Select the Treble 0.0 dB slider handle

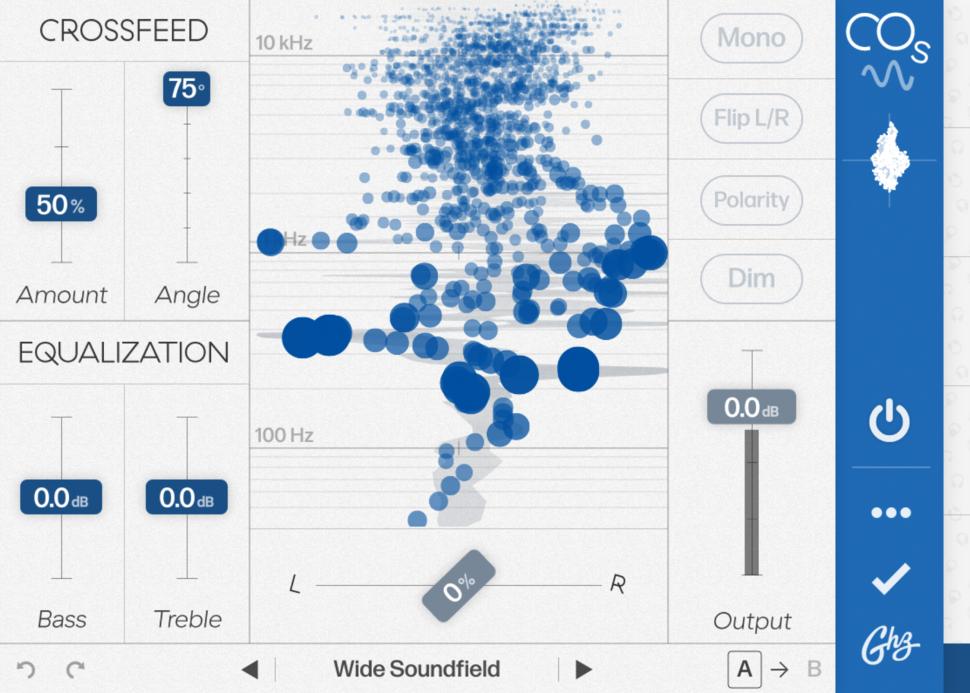[x=186, y=497]
